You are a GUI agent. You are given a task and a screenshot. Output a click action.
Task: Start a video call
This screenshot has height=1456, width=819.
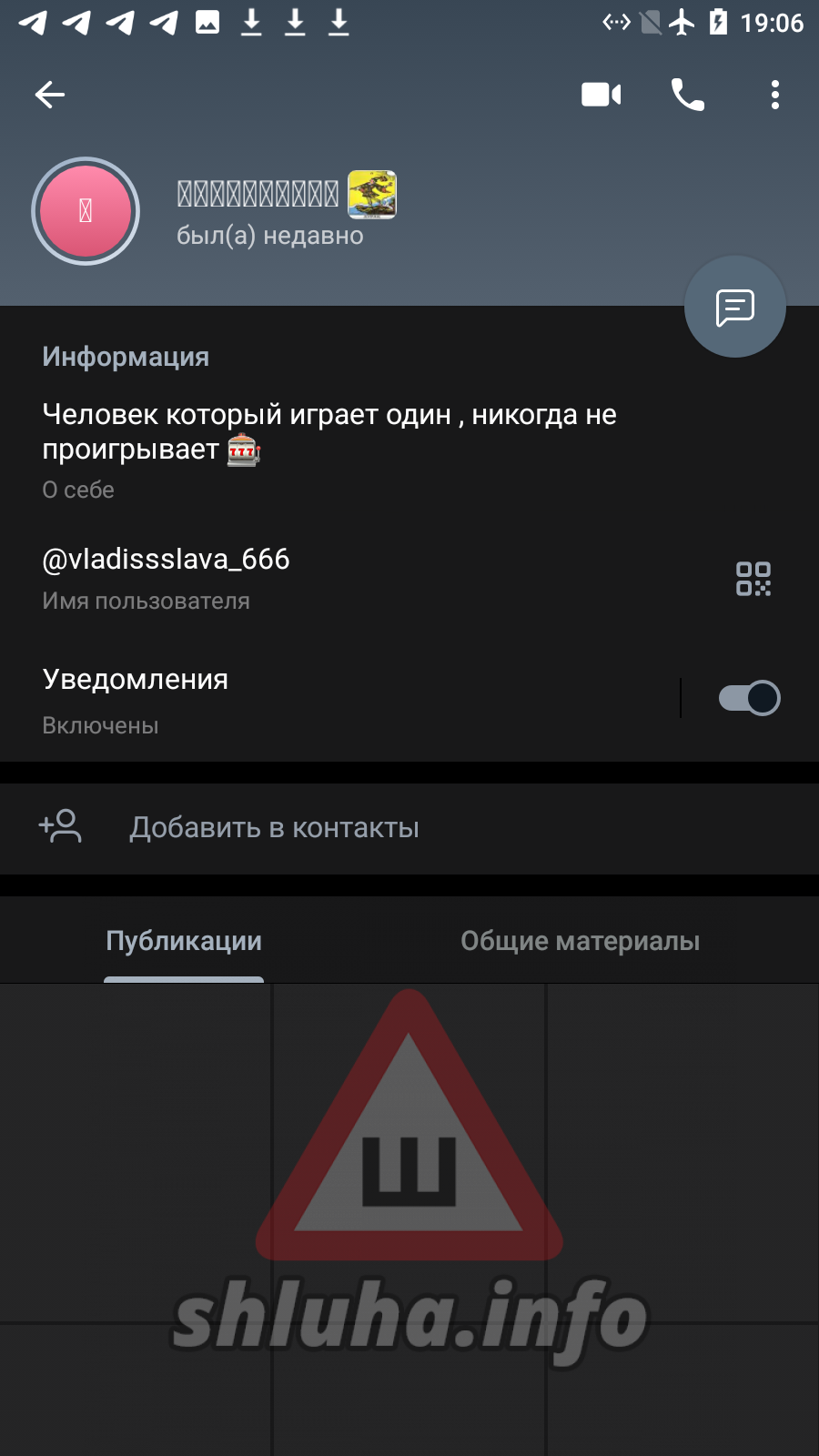[601, 95]
